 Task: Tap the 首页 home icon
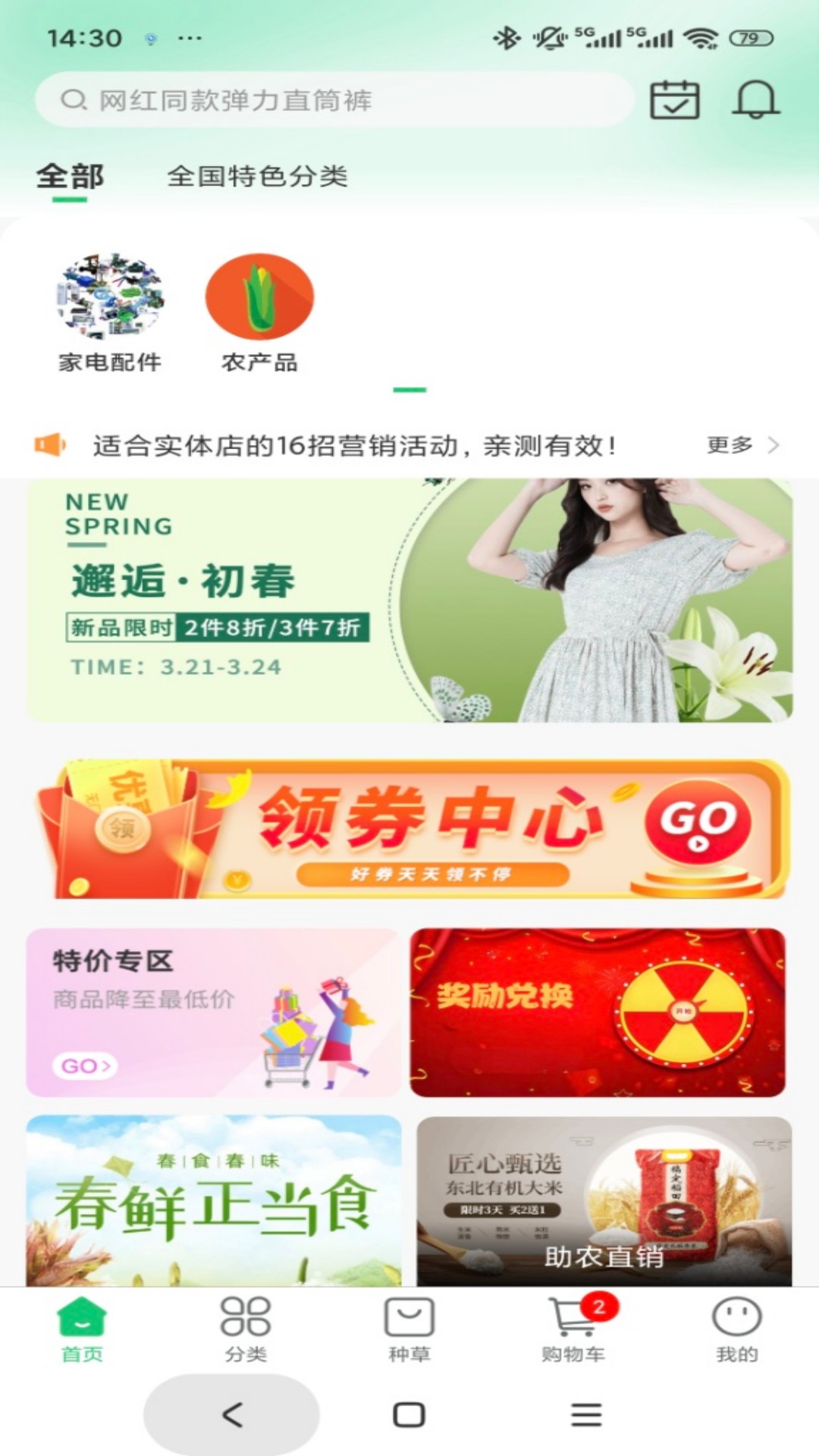pyautogui.click(x=81, y=1323)
